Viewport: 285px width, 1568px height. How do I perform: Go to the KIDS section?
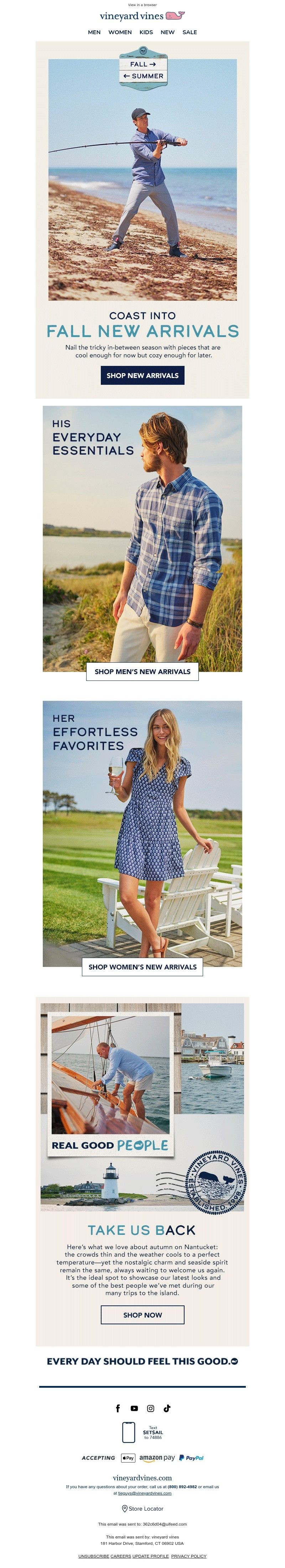146,32
